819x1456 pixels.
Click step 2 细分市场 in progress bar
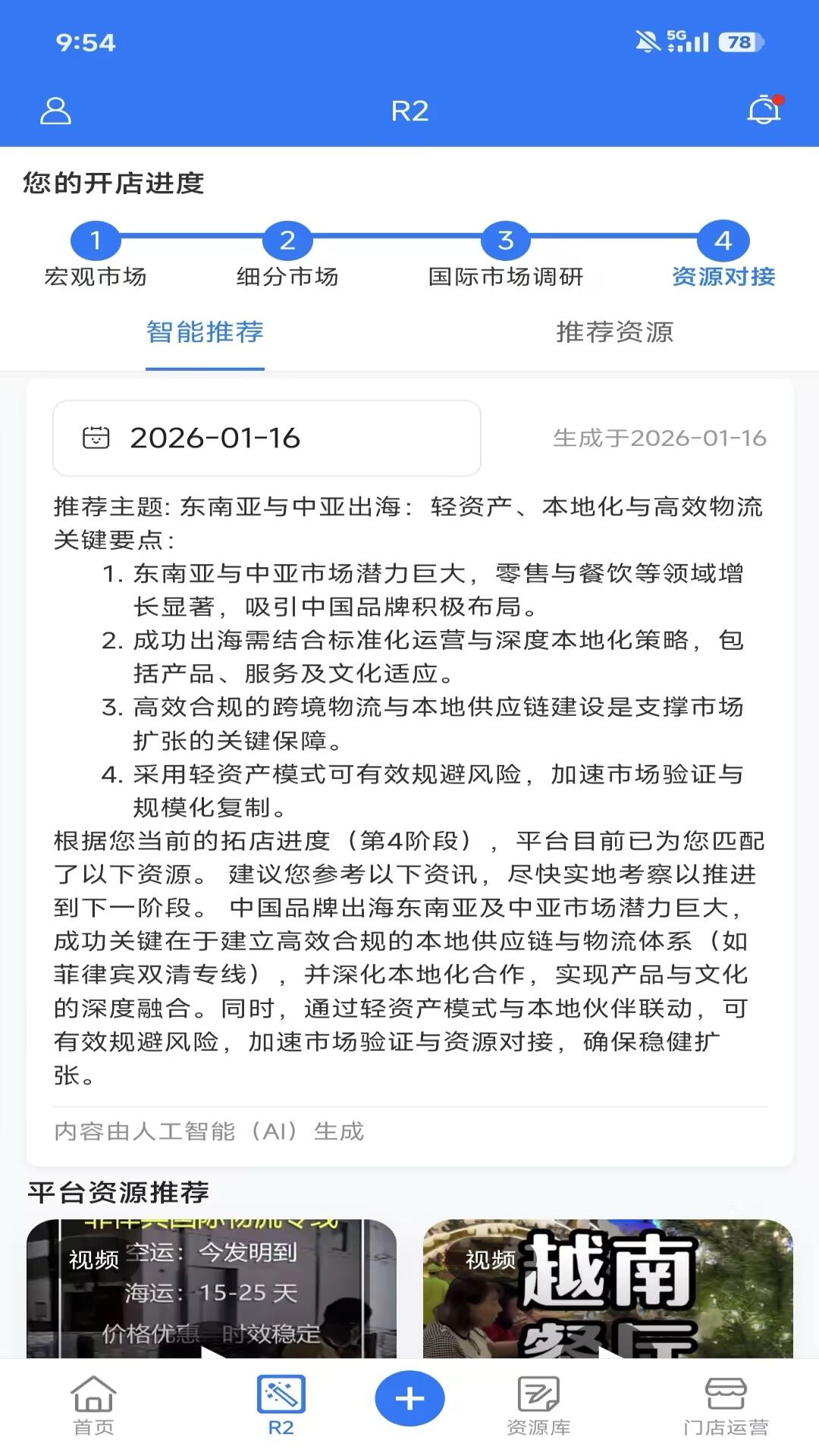point(288,241)
